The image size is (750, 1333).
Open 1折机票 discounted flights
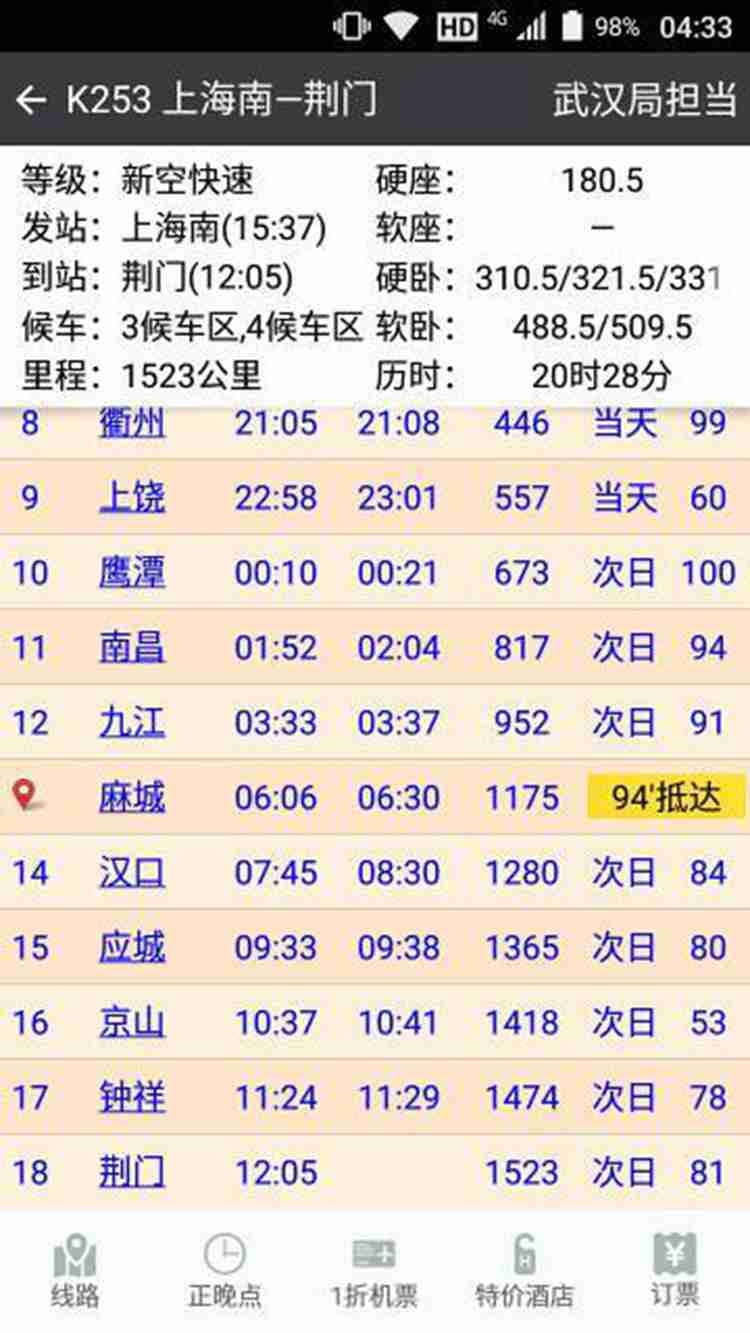click(x=375, y=1272)
